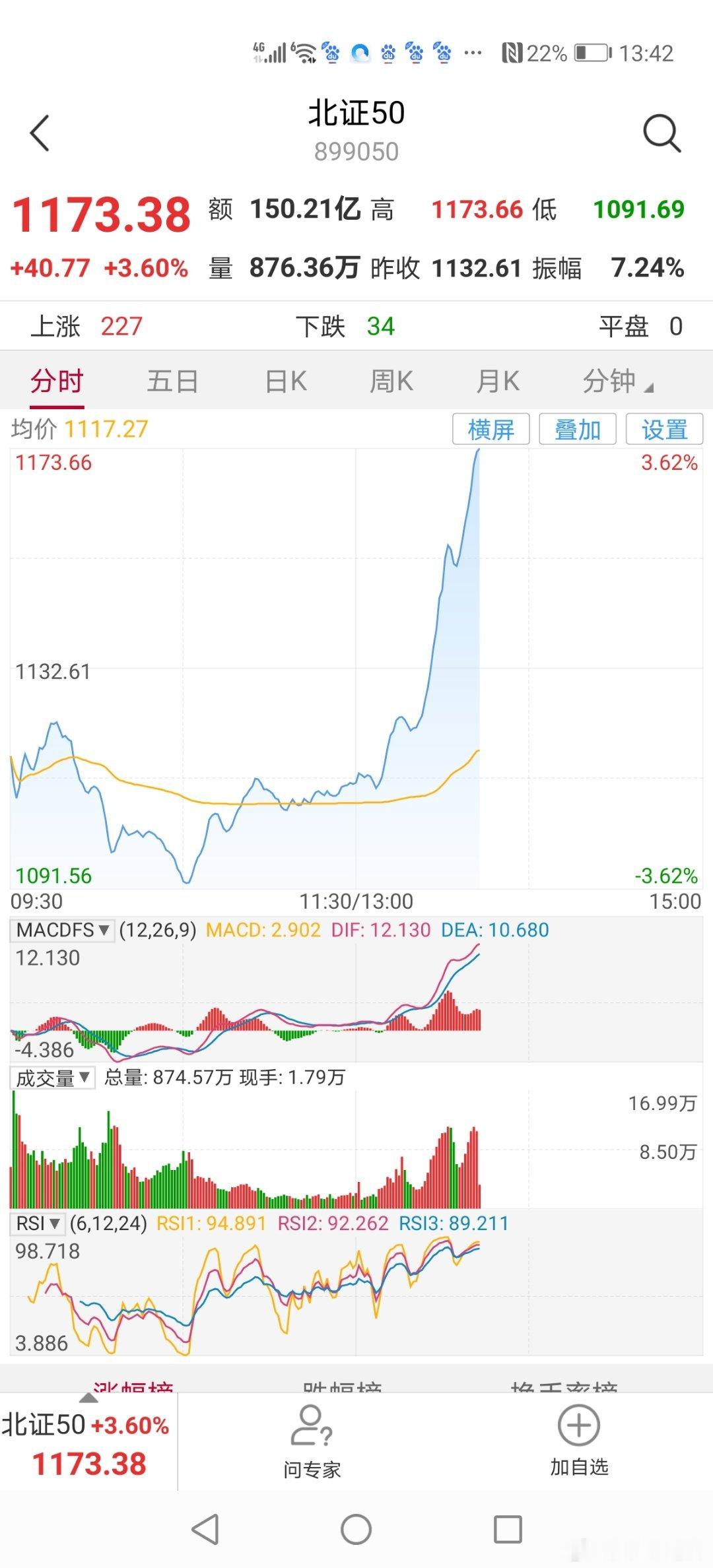Open the chart 设置 button
This screenshot has width=713, height=1568.
coord(664,429)
